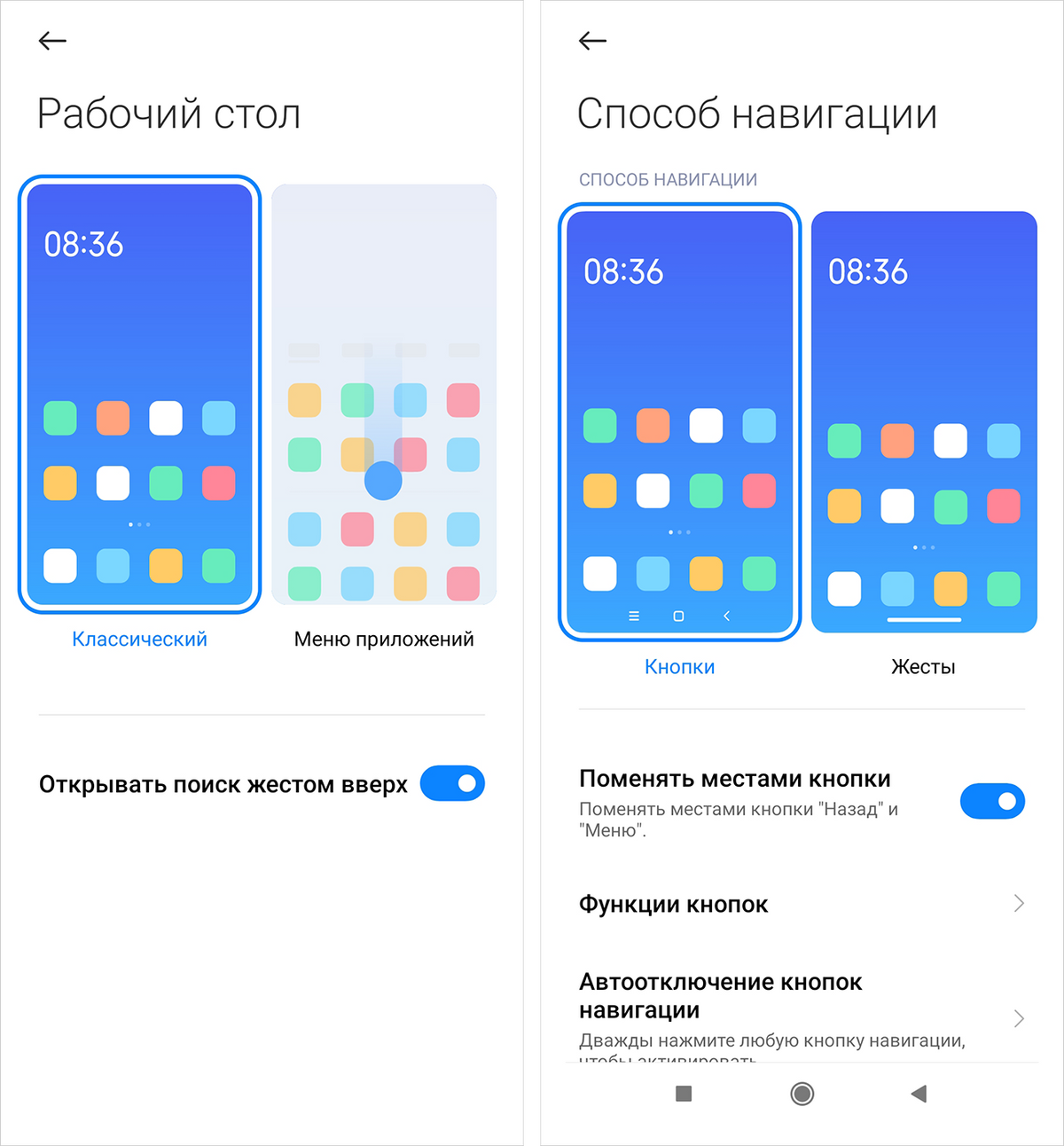Screen dimensions: 1064x1146
Task: Select Кнопки navigation method
Action: [x=679, y=421]
